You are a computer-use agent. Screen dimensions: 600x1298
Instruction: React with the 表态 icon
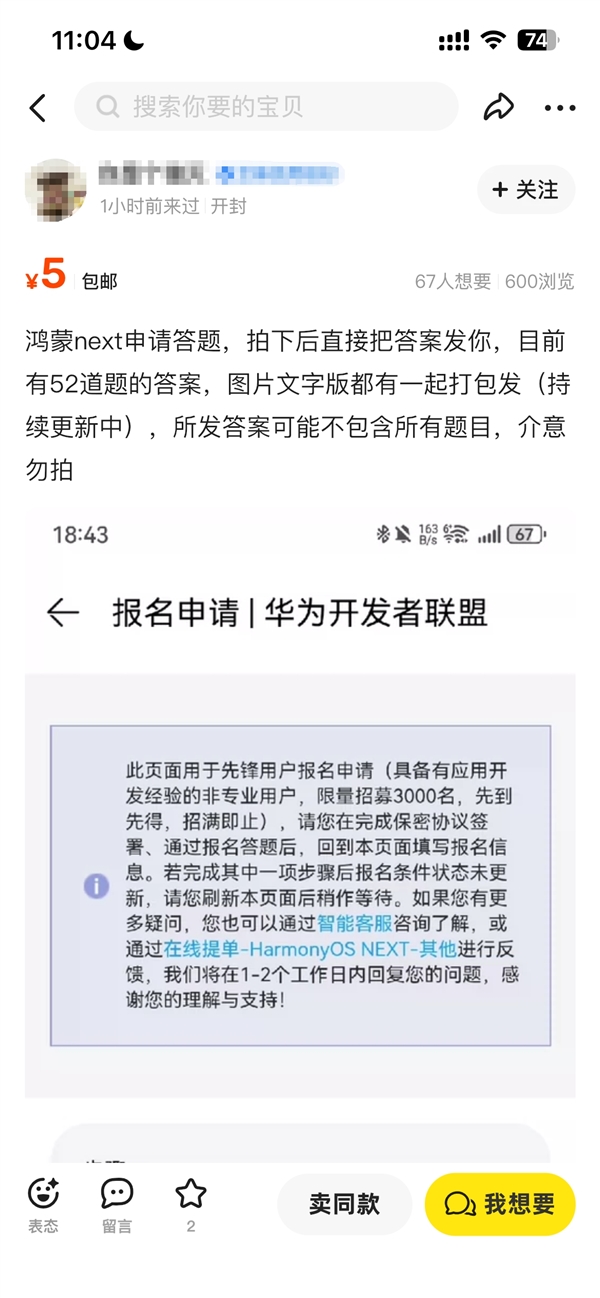(43, 1203)
